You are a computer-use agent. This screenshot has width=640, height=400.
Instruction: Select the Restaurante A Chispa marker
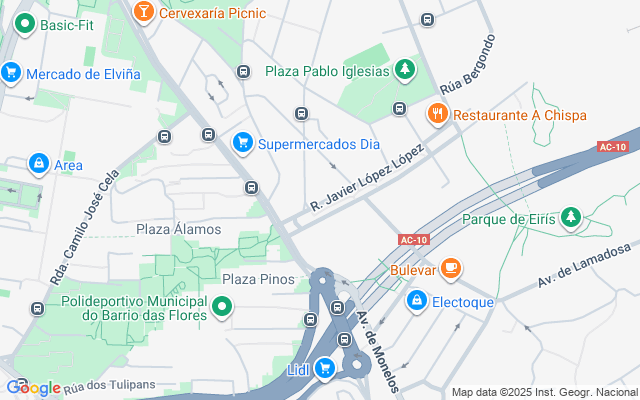point(437,115)
